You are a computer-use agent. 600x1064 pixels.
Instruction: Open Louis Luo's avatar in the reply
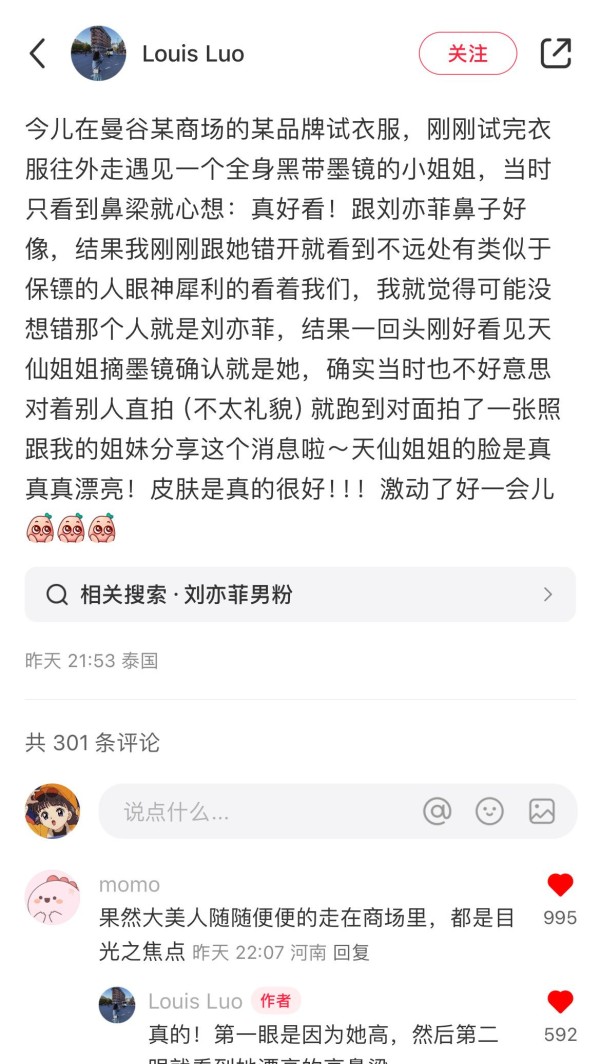pyautogui.click(x=117, y=1004)
